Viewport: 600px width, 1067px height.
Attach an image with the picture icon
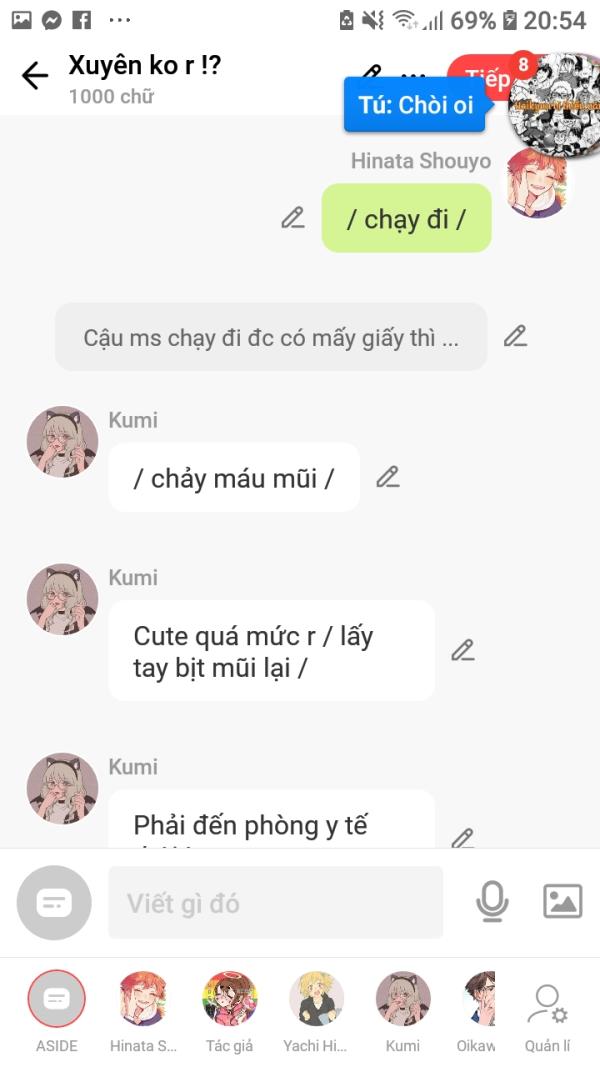(x=563, y=902)
